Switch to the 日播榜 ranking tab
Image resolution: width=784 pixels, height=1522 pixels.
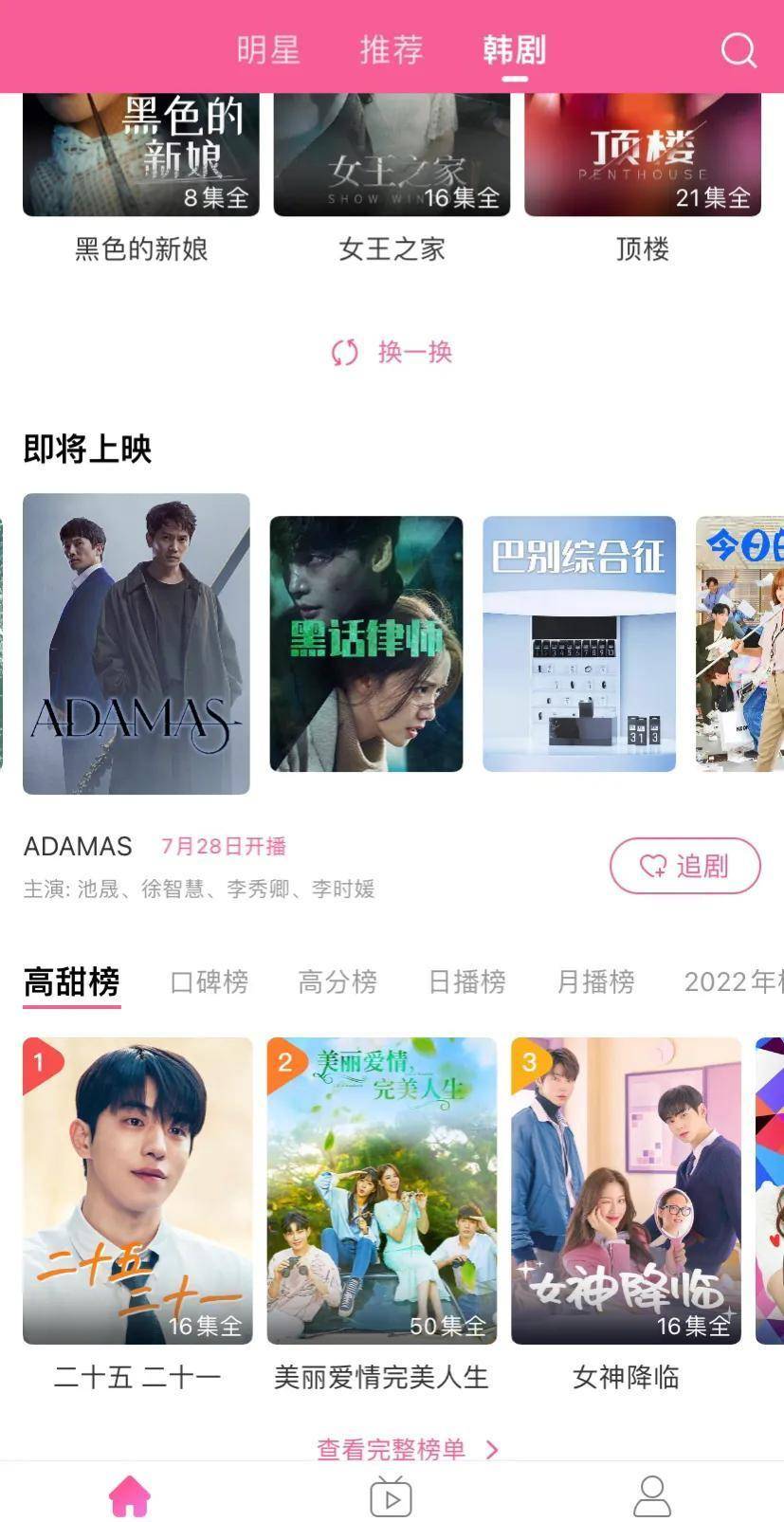point(466,981)
